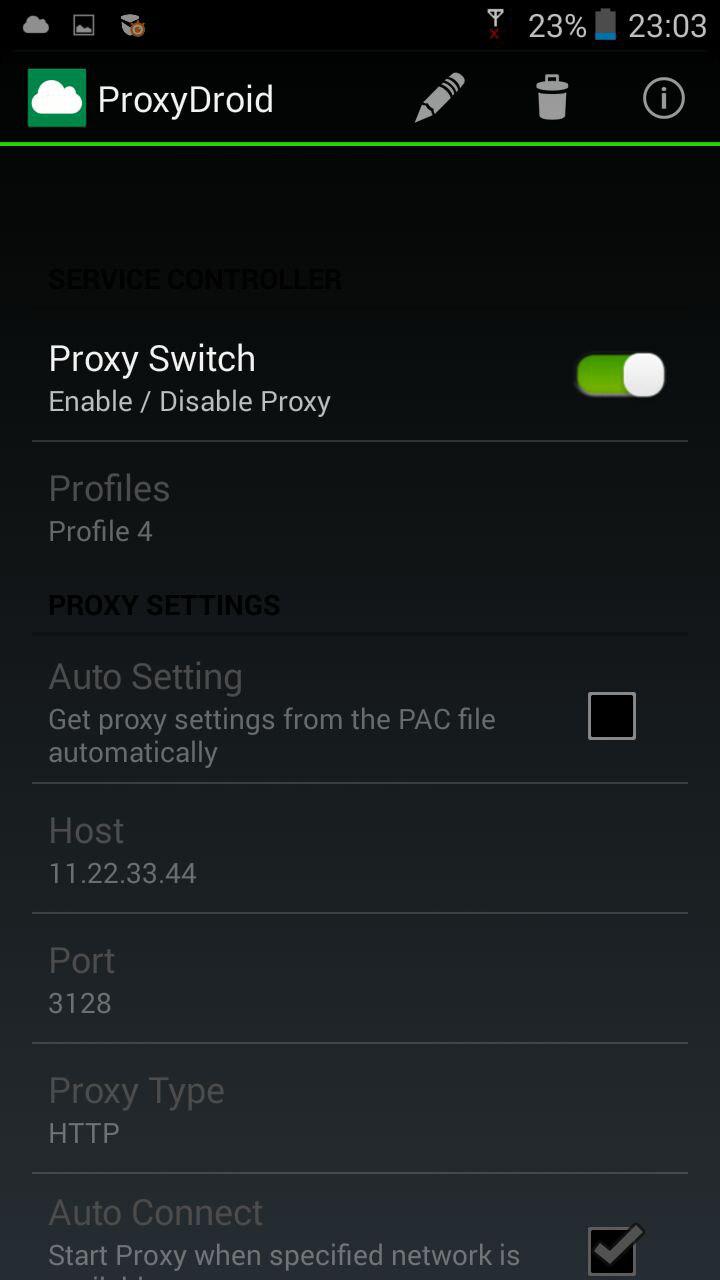The width and height of the screenshot is (720, 1280).
Task: Tap the Auto Connect settings row
Action: click(x=300, y=1230)
